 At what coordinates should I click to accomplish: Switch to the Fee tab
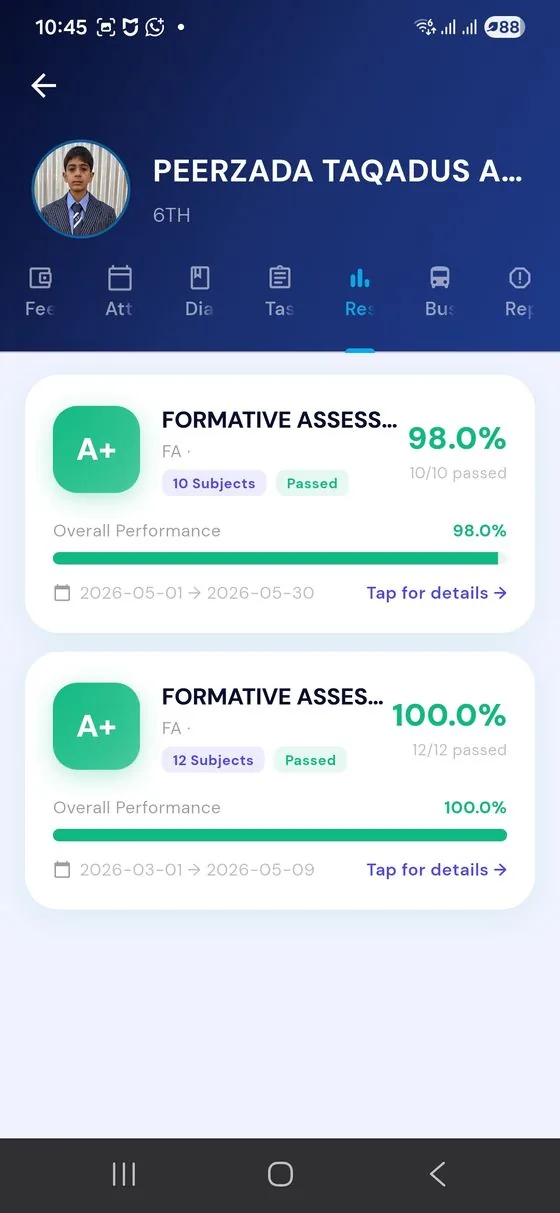pos(40,292)
